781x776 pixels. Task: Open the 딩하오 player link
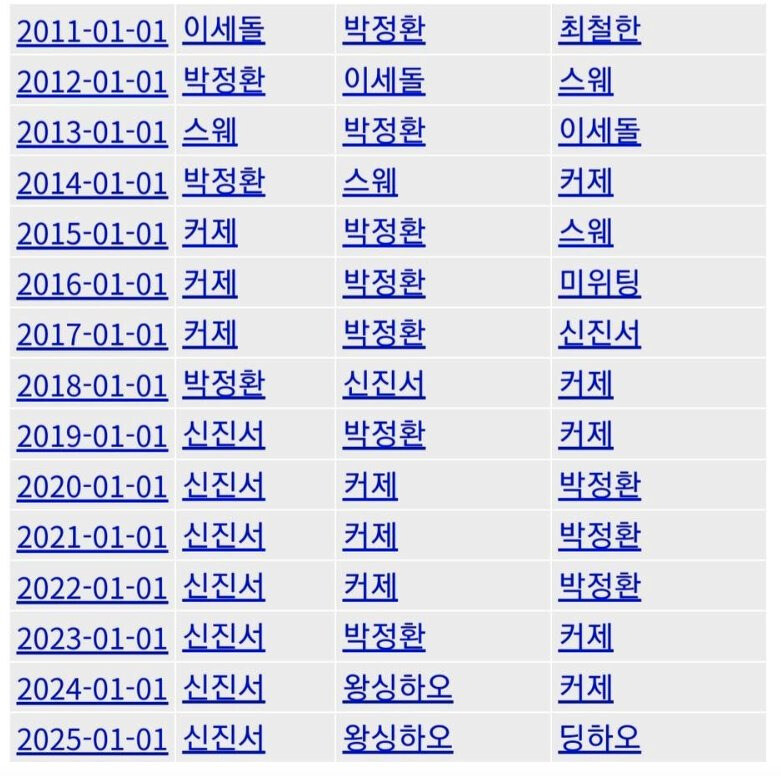point(599,740)
